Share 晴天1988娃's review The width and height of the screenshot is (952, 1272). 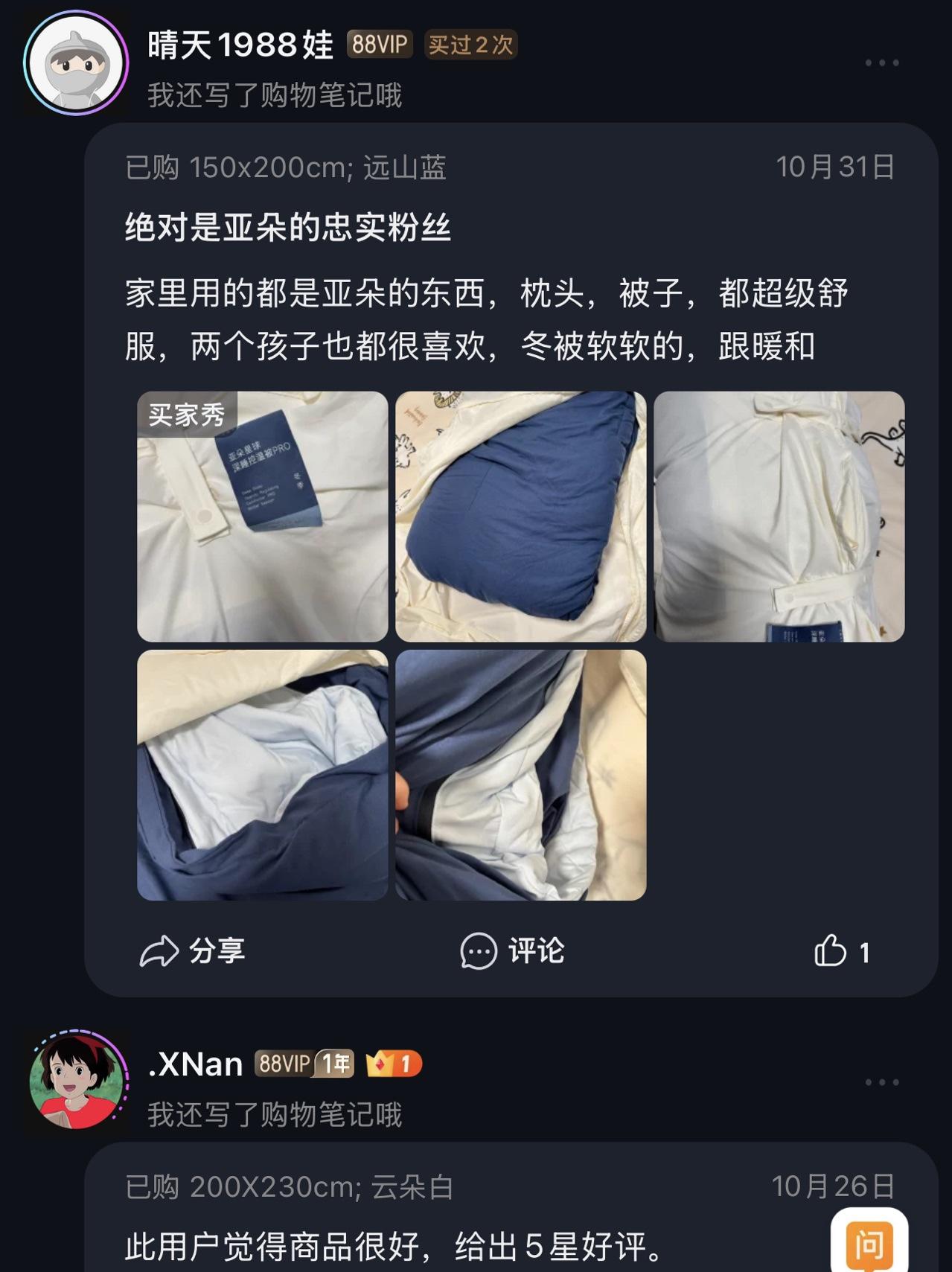point(193,951)
